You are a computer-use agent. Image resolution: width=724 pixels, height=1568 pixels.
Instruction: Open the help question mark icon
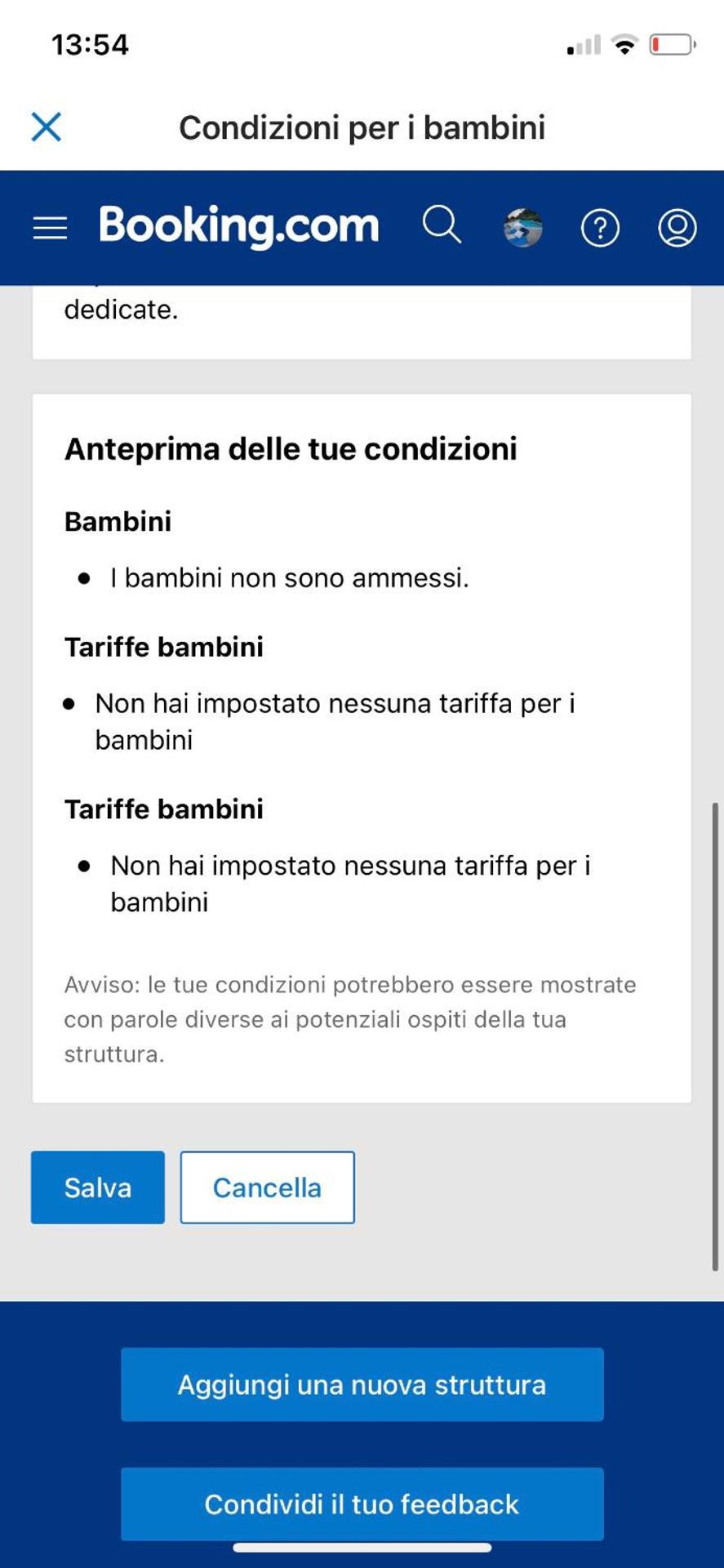pyautogui.click(x=600, y=226)
